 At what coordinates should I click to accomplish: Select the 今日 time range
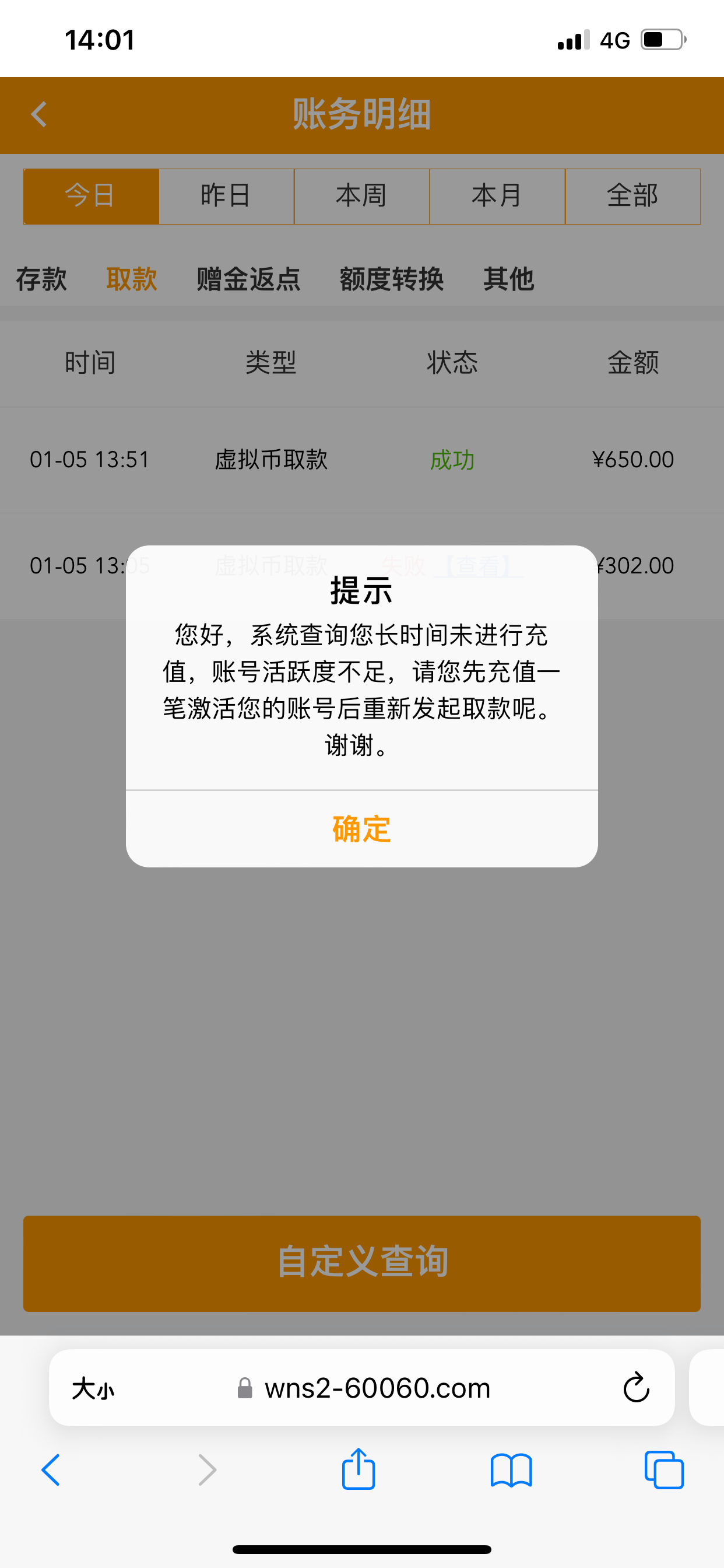92,196
